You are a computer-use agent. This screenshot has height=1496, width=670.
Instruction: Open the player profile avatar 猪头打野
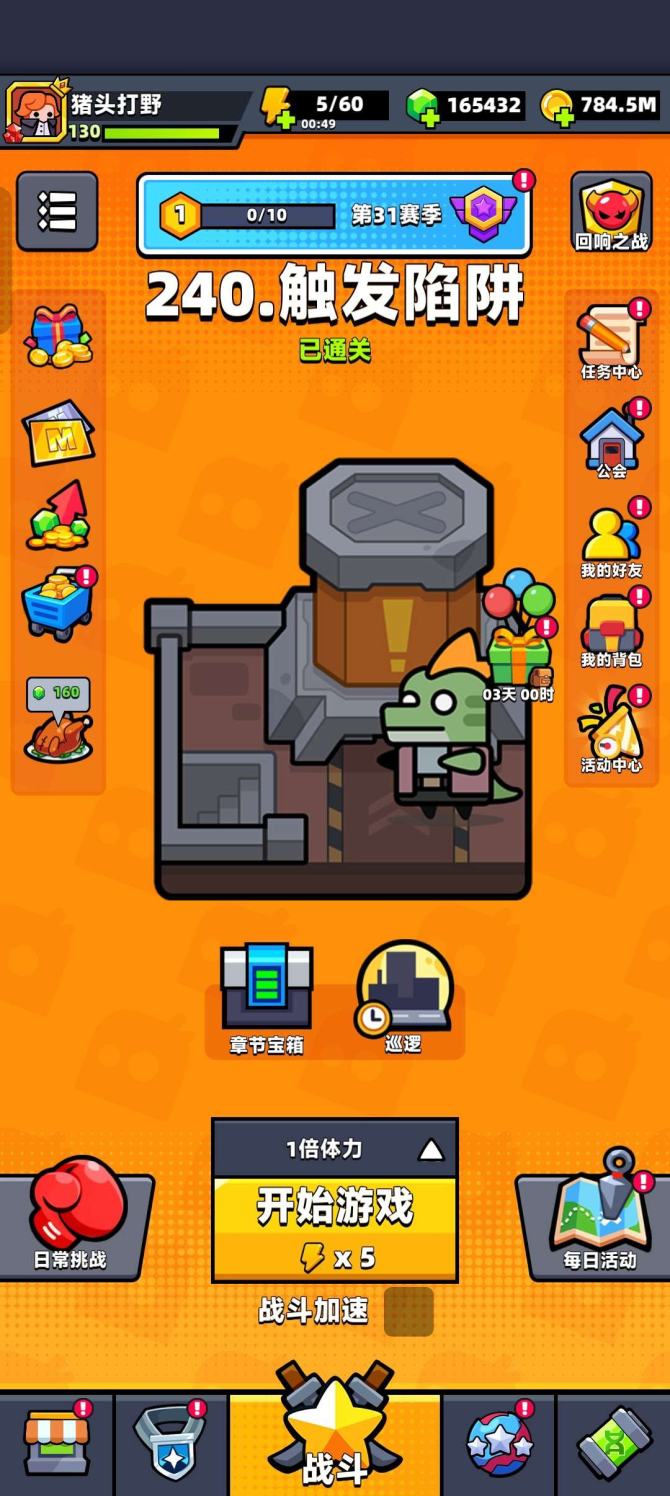click(36, 113)
